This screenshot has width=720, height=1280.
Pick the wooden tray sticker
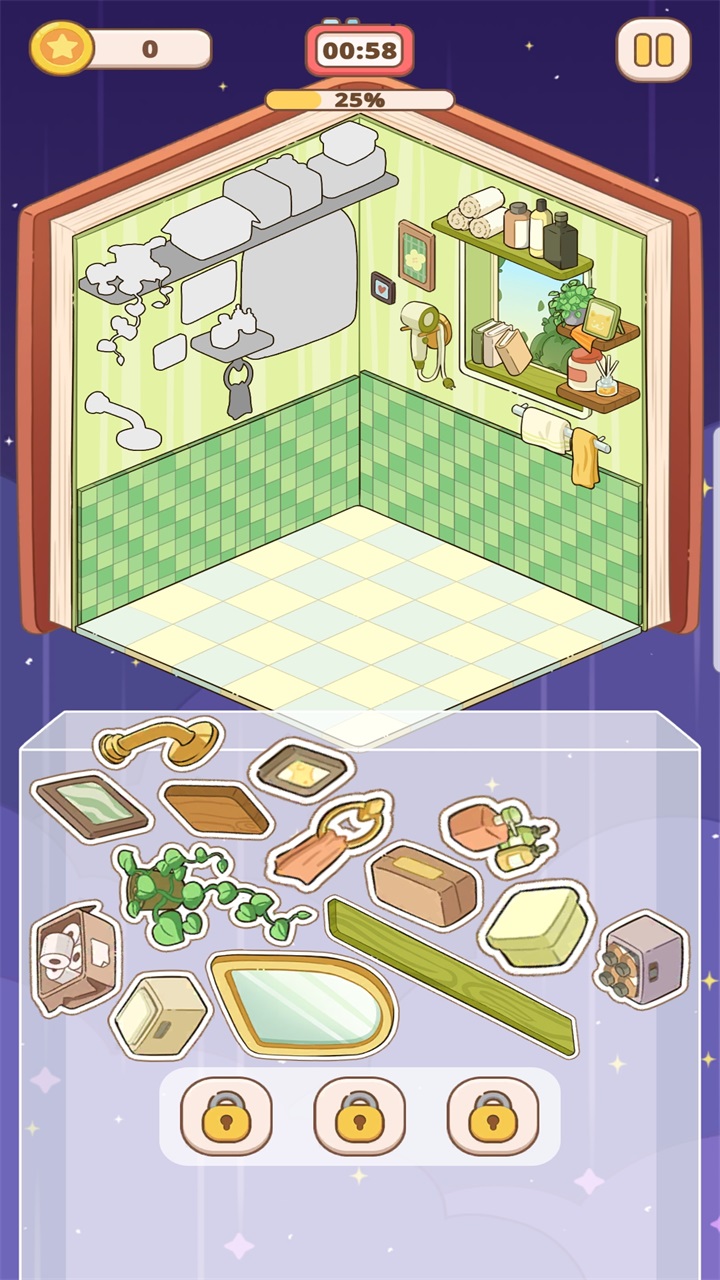[216, 809]
